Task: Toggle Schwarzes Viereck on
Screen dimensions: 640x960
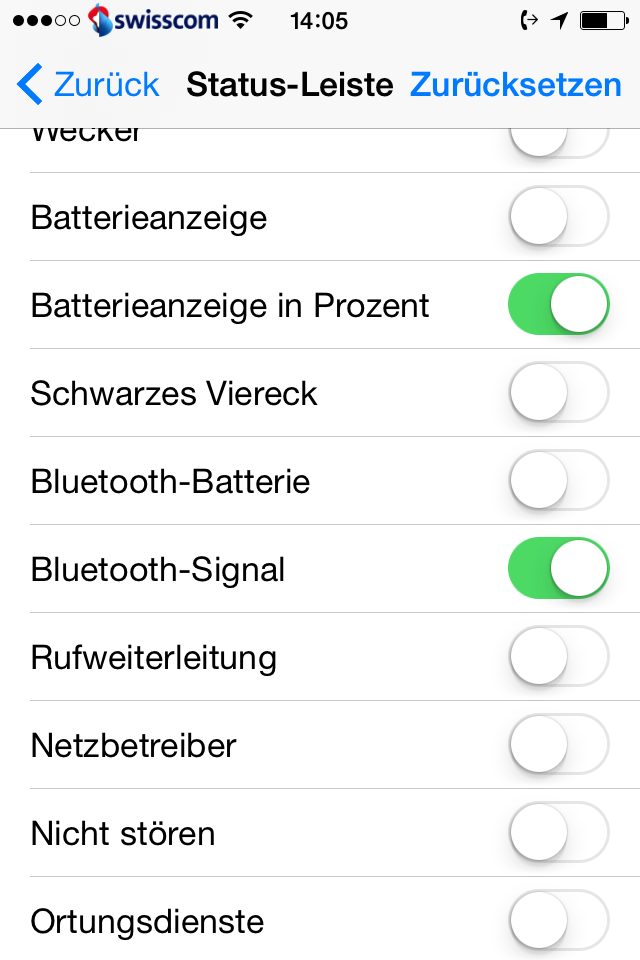Action: [558, 393]
